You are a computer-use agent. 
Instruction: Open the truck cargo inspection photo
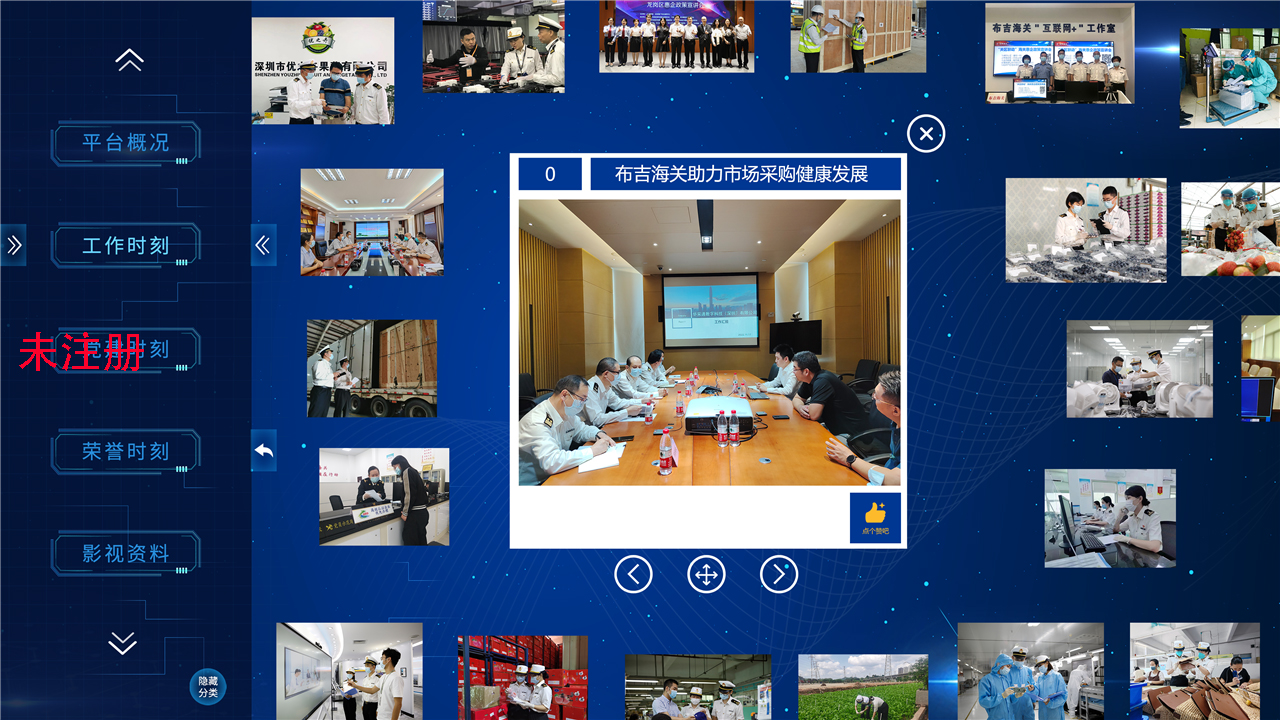372,368
